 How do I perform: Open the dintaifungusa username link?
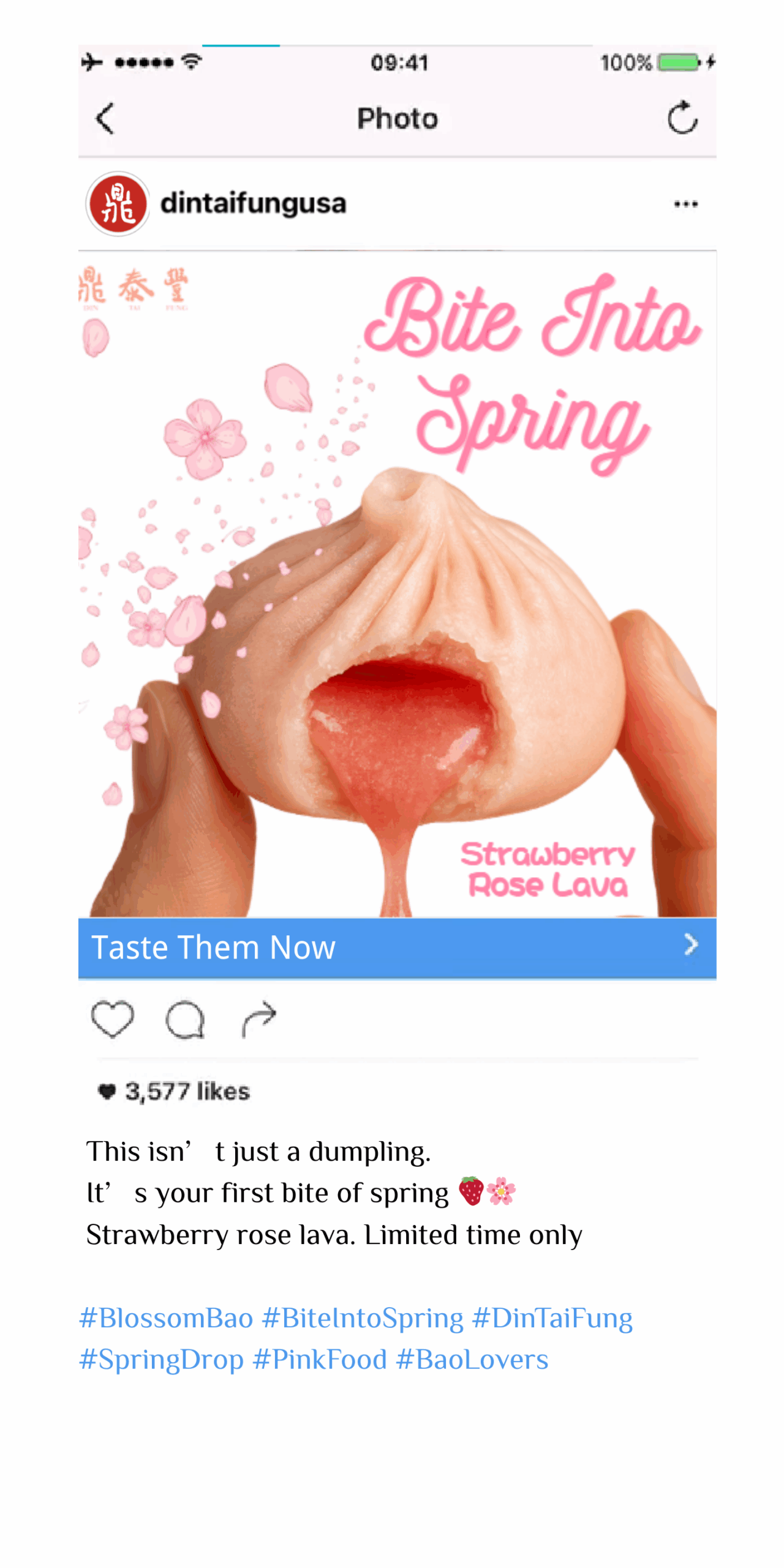point(252,203)
